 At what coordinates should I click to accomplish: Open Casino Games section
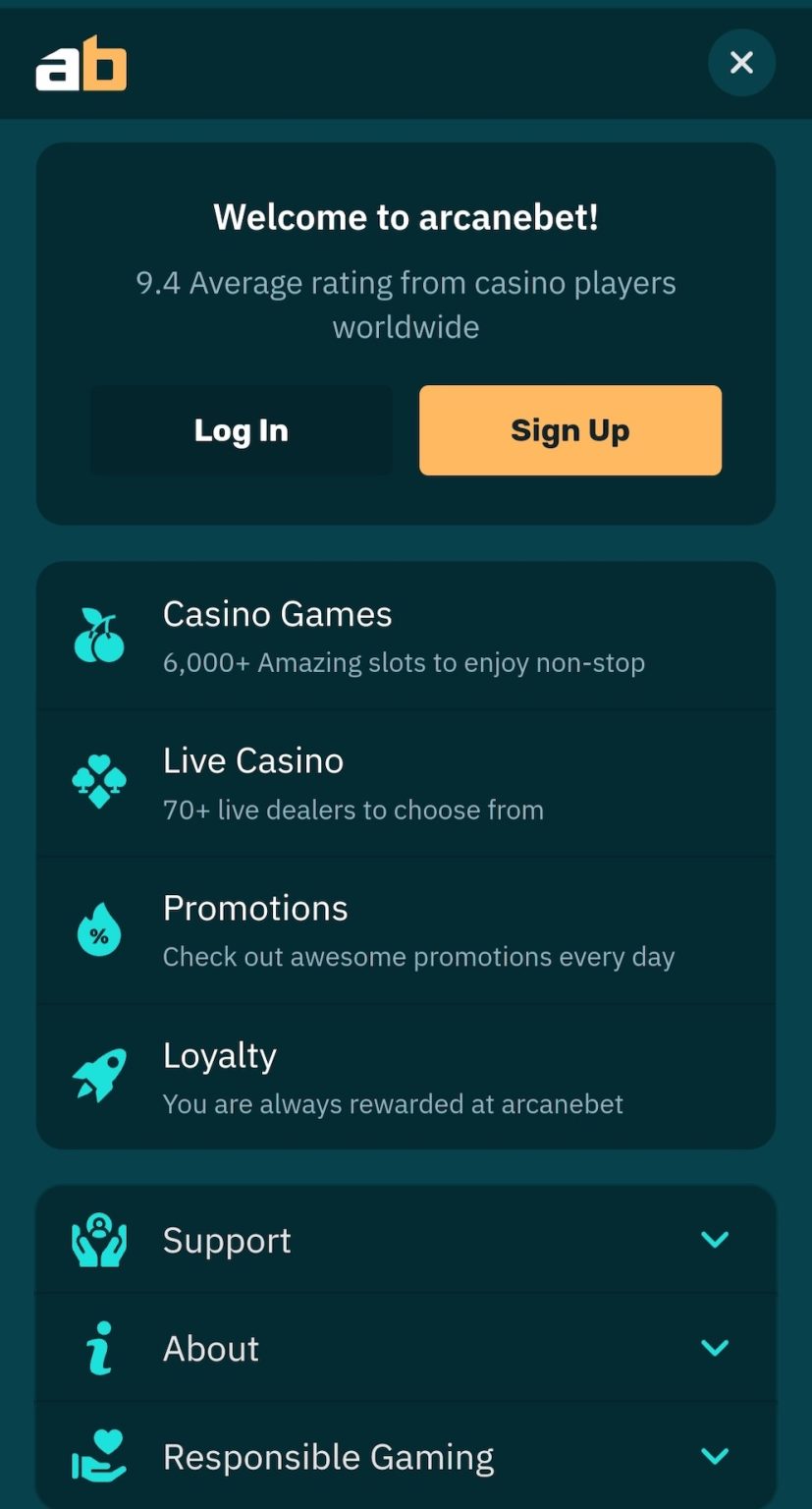(405, 636)
